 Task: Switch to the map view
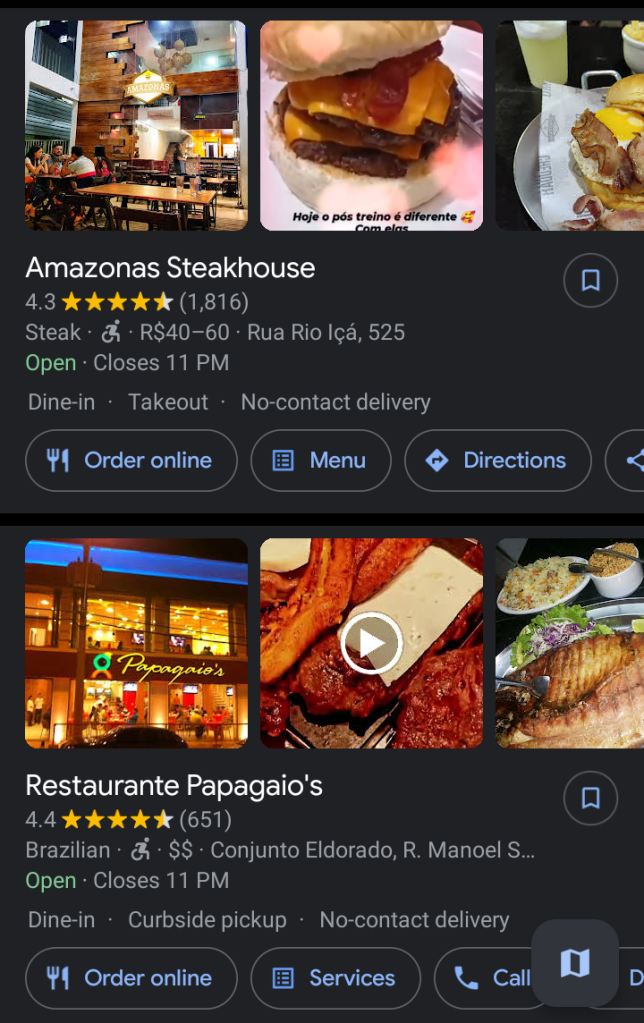click(x=575, y=963)
